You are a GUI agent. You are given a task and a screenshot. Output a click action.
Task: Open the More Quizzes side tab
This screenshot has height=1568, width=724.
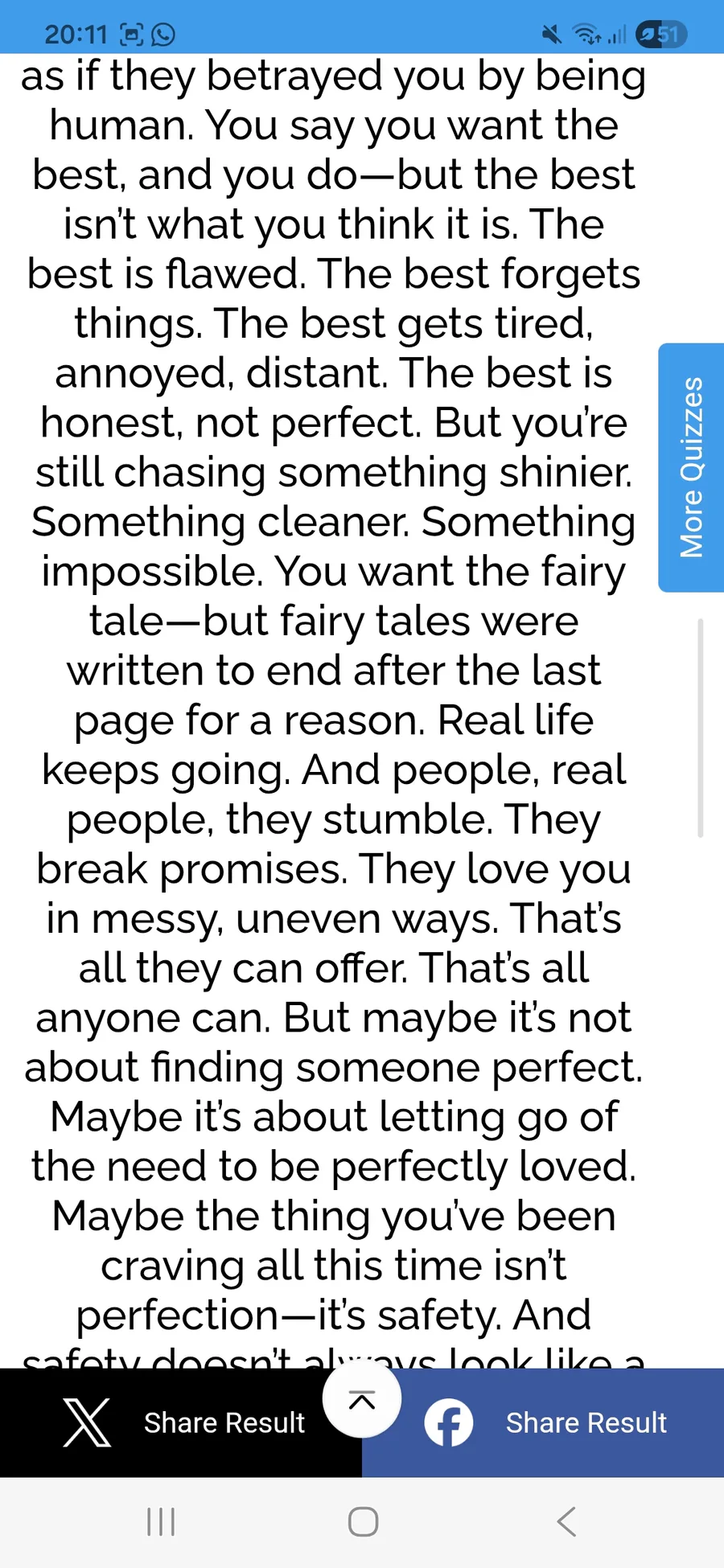click(x=691, y=467)
